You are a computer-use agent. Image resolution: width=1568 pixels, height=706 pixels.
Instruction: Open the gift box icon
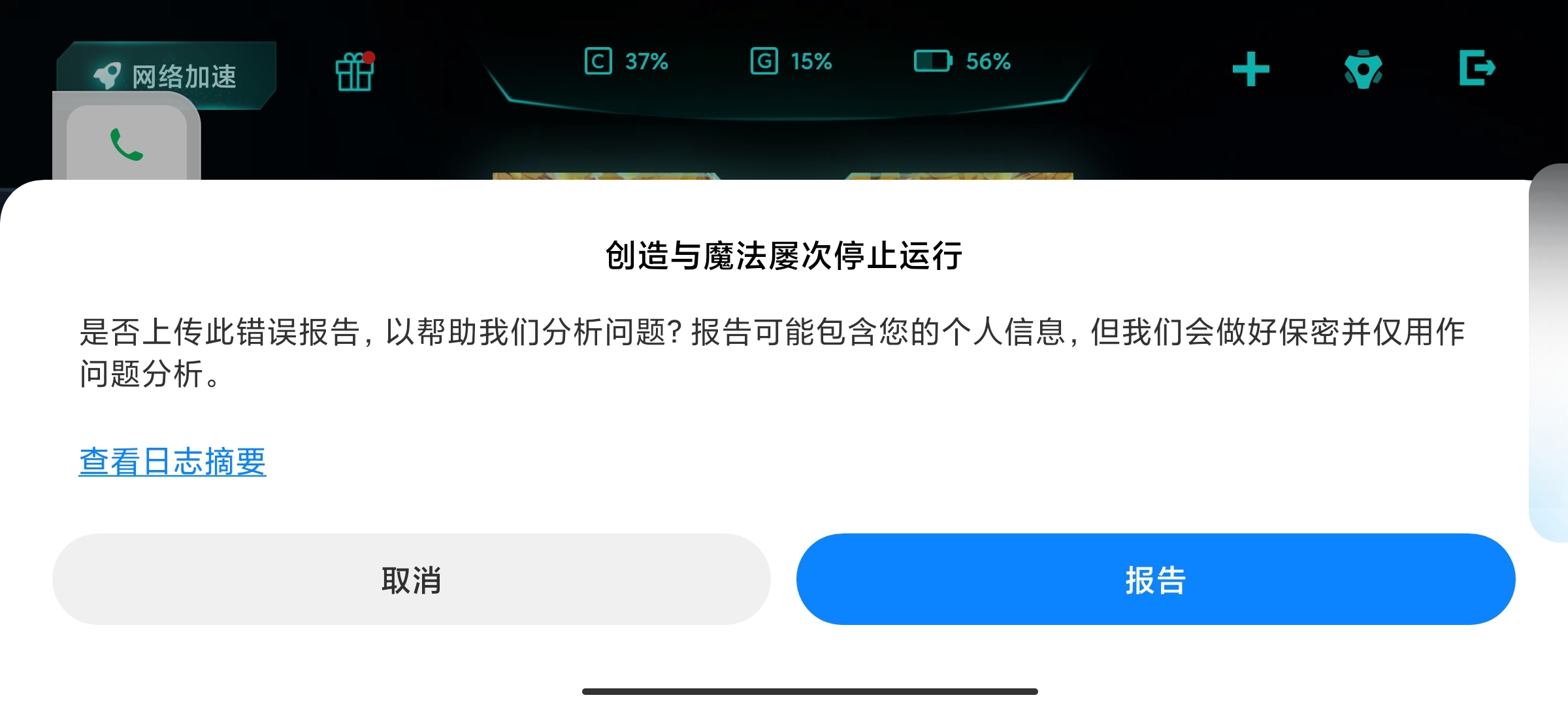click(355, 72)
